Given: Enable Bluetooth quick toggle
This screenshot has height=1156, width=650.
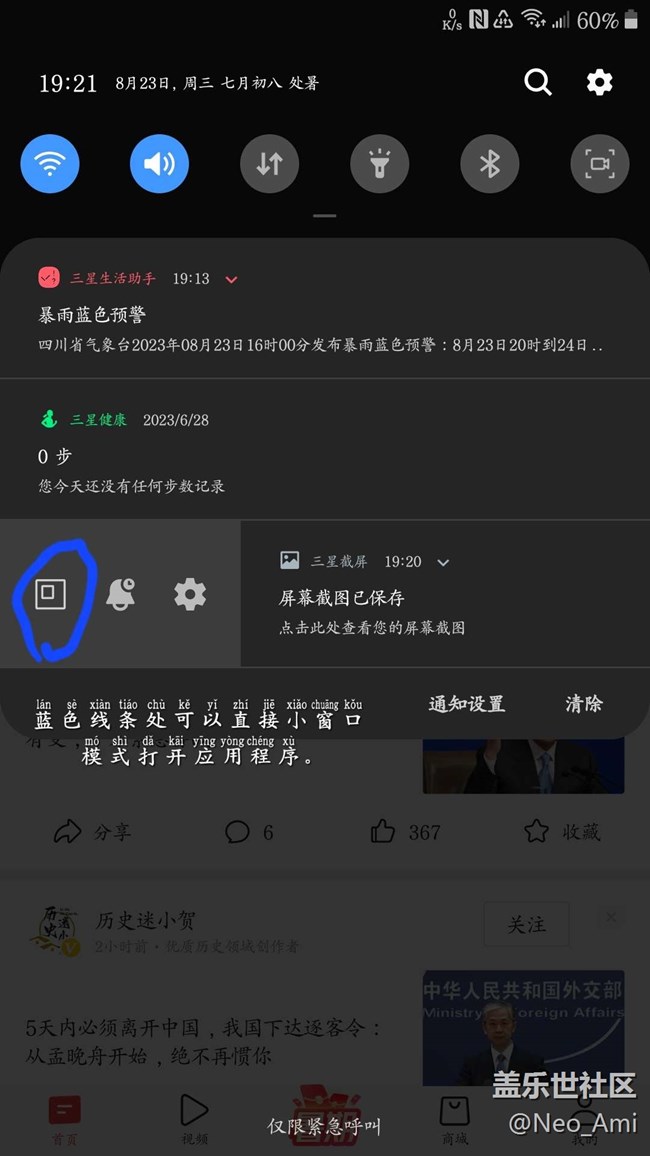Looking at the screenshot, I should point(489,163).
